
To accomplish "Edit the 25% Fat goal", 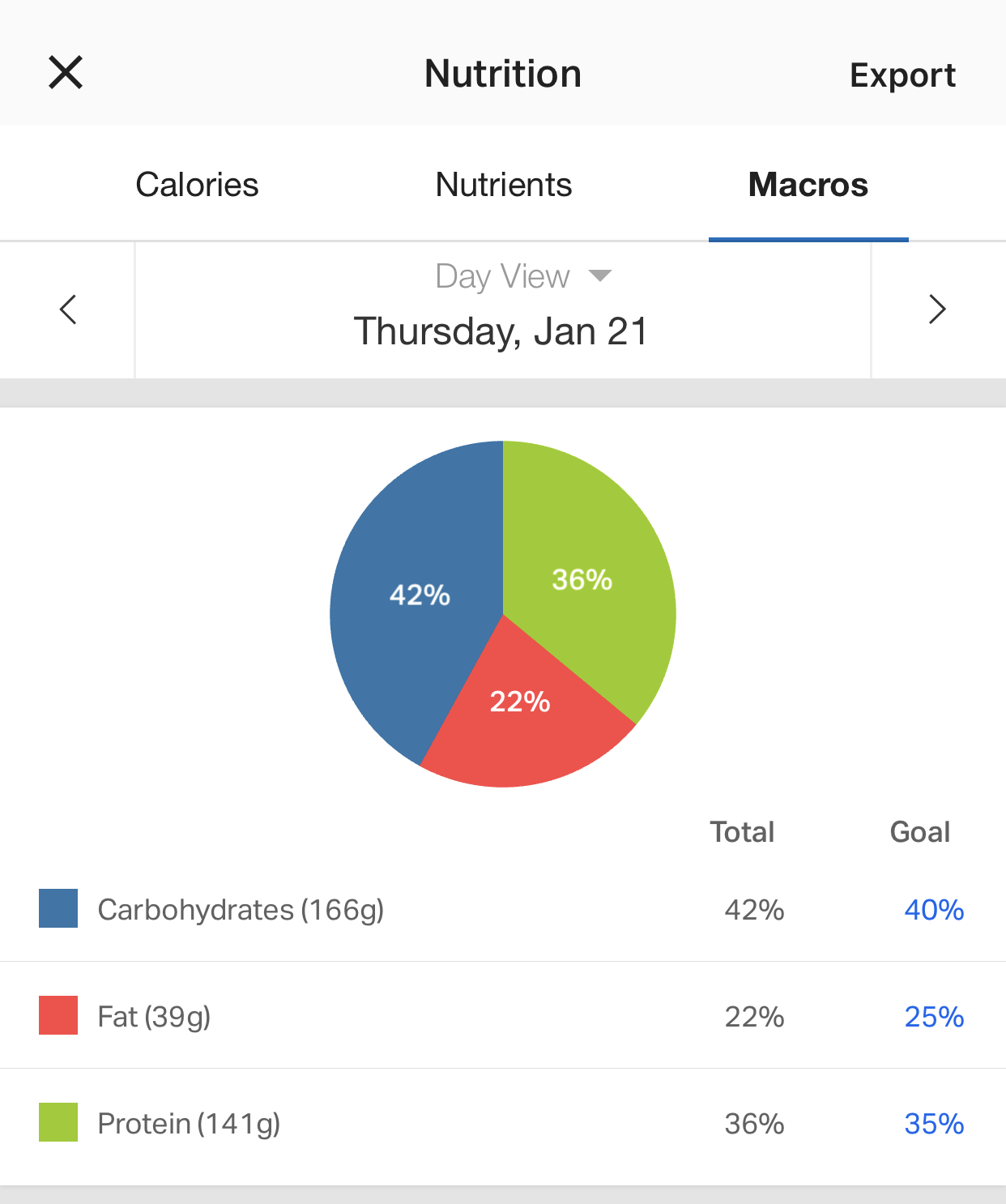I will pyautogui.click(x=934, y=1017).
